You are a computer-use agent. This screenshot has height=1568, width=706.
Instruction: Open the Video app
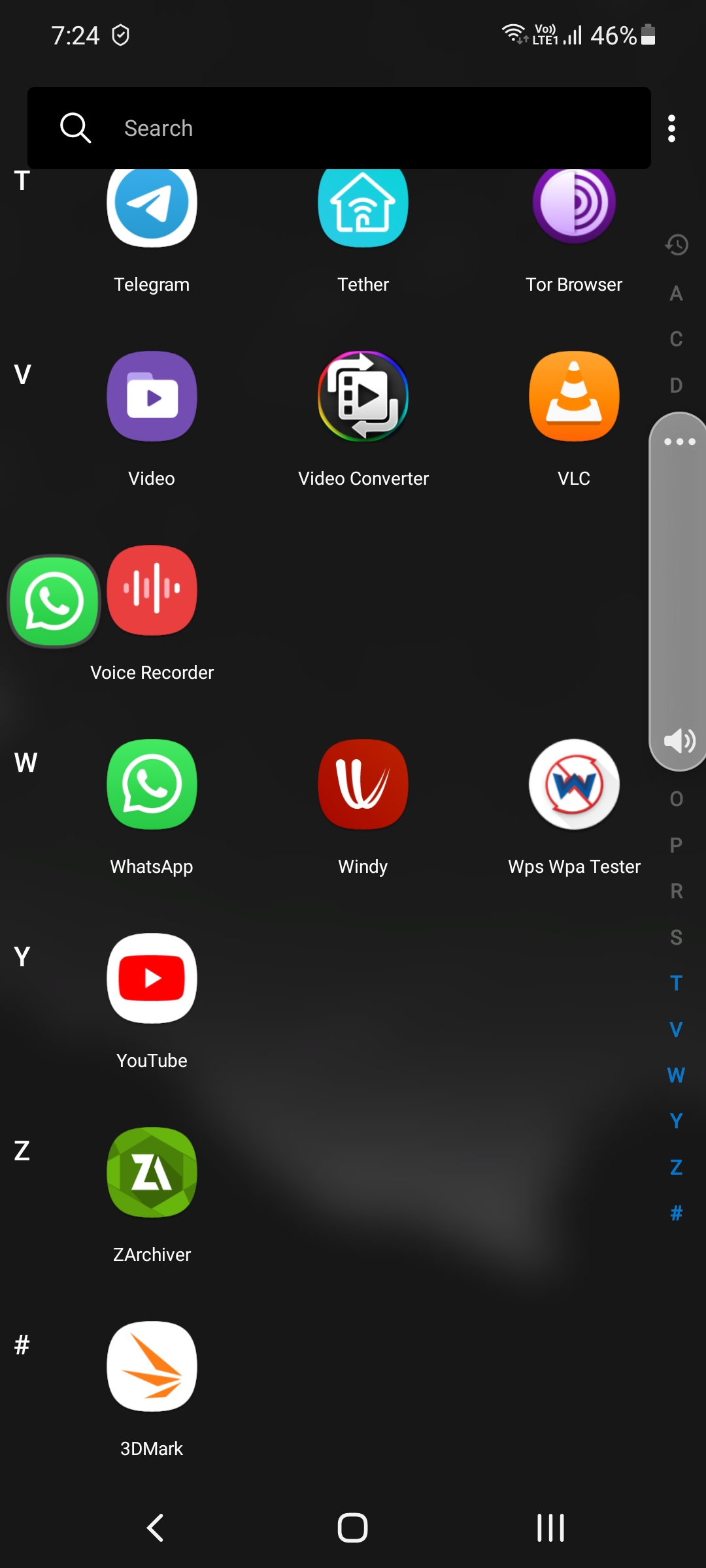tap(152, 396)
